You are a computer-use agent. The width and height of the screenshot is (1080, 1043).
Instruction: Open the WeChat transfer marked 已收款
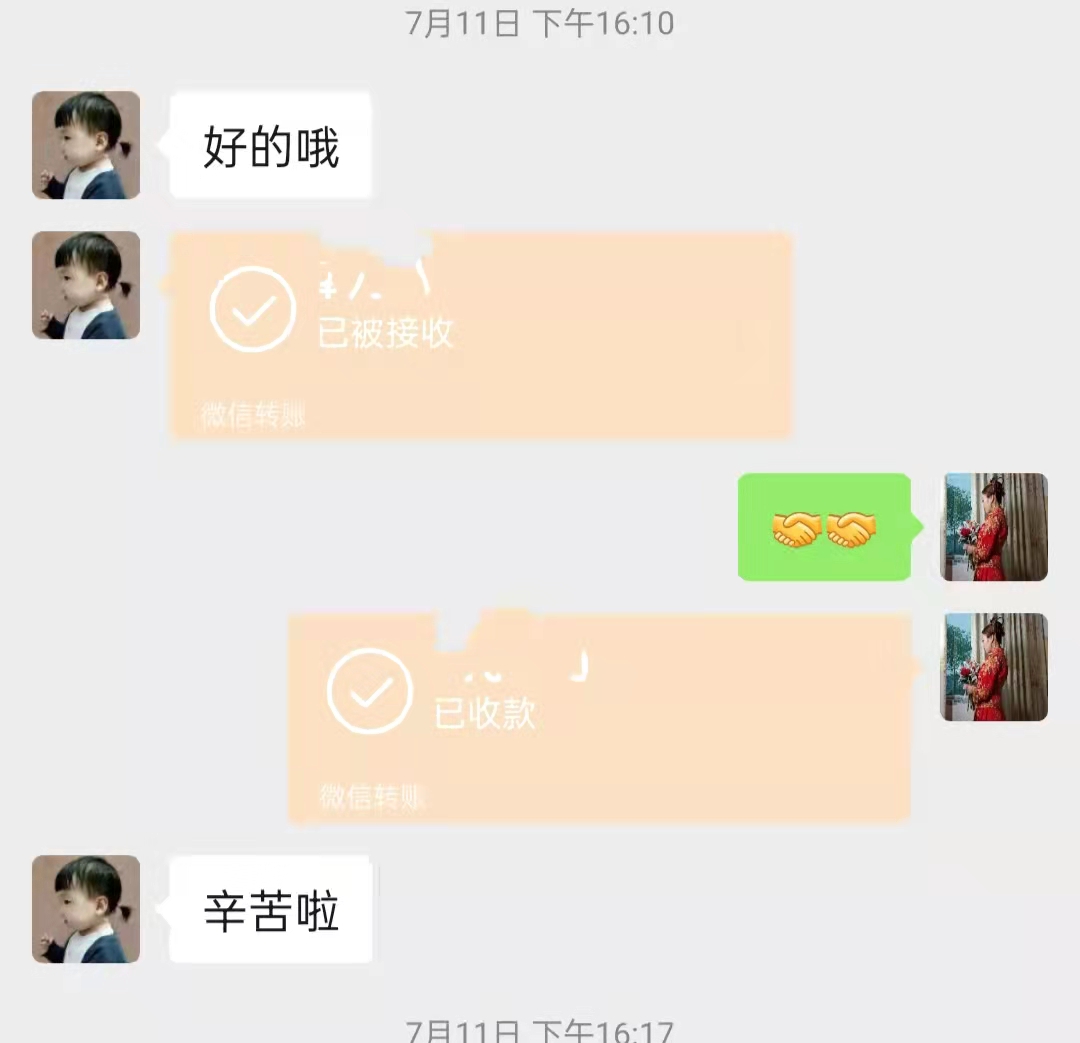[600, 718]
